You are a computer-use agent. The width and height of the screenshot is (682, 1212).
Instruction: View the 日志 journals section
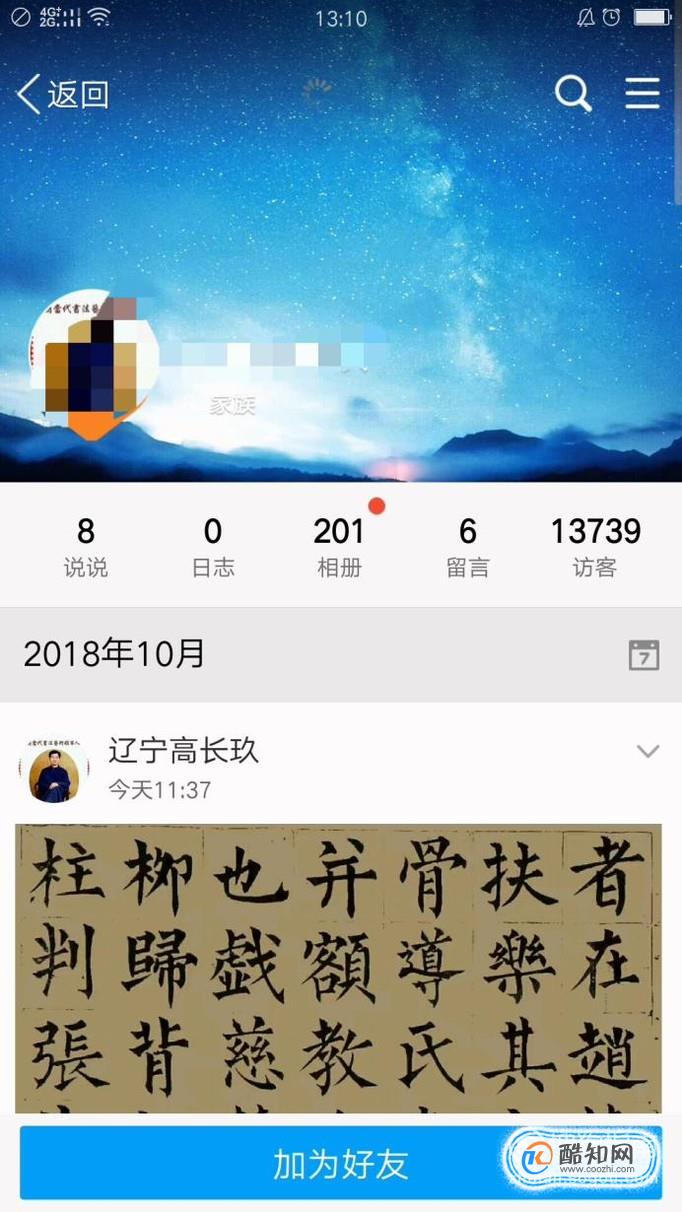pyautogui.click(x=213, y=546)
